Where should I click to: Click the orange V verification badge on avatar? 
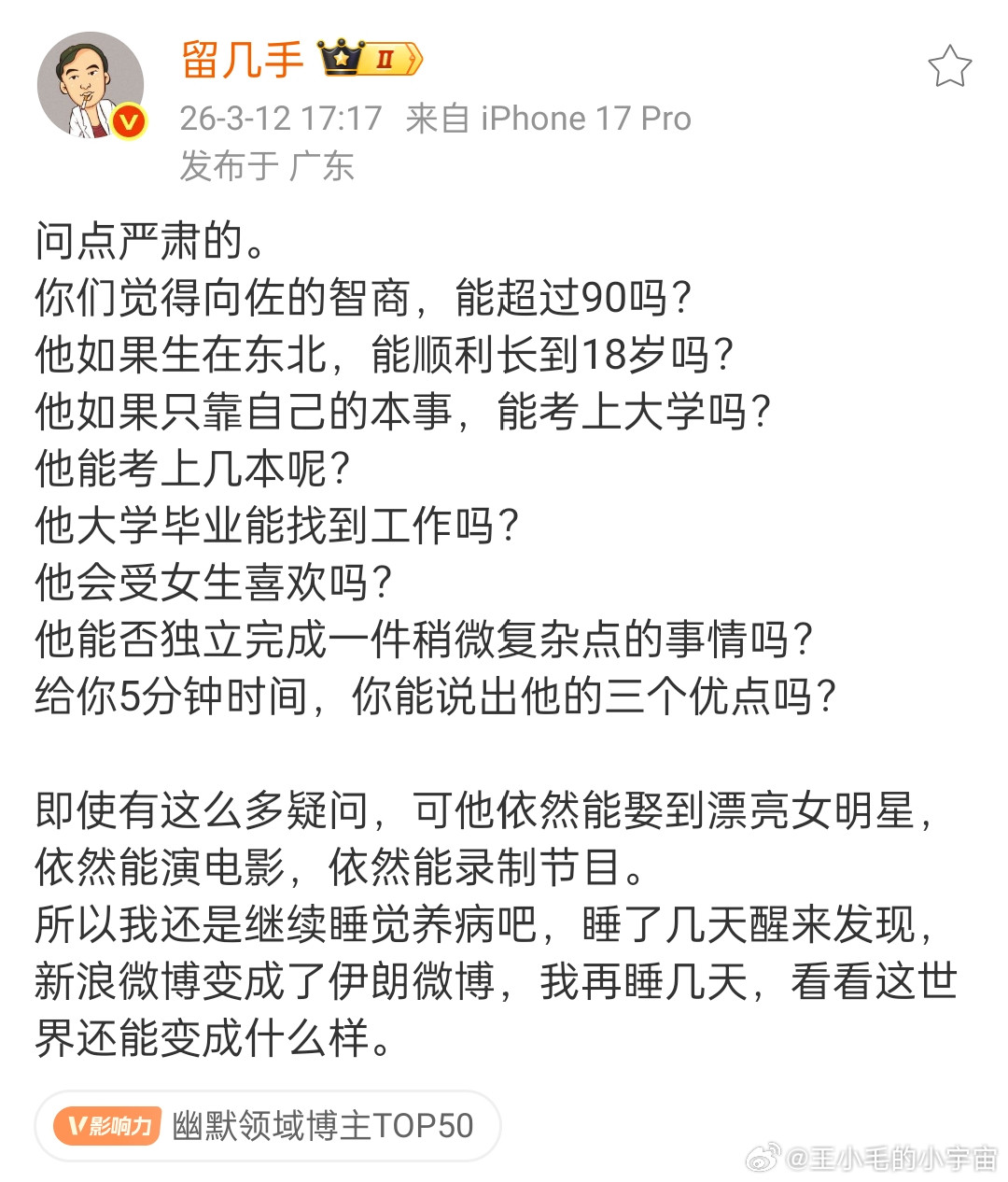pos(127,120)
